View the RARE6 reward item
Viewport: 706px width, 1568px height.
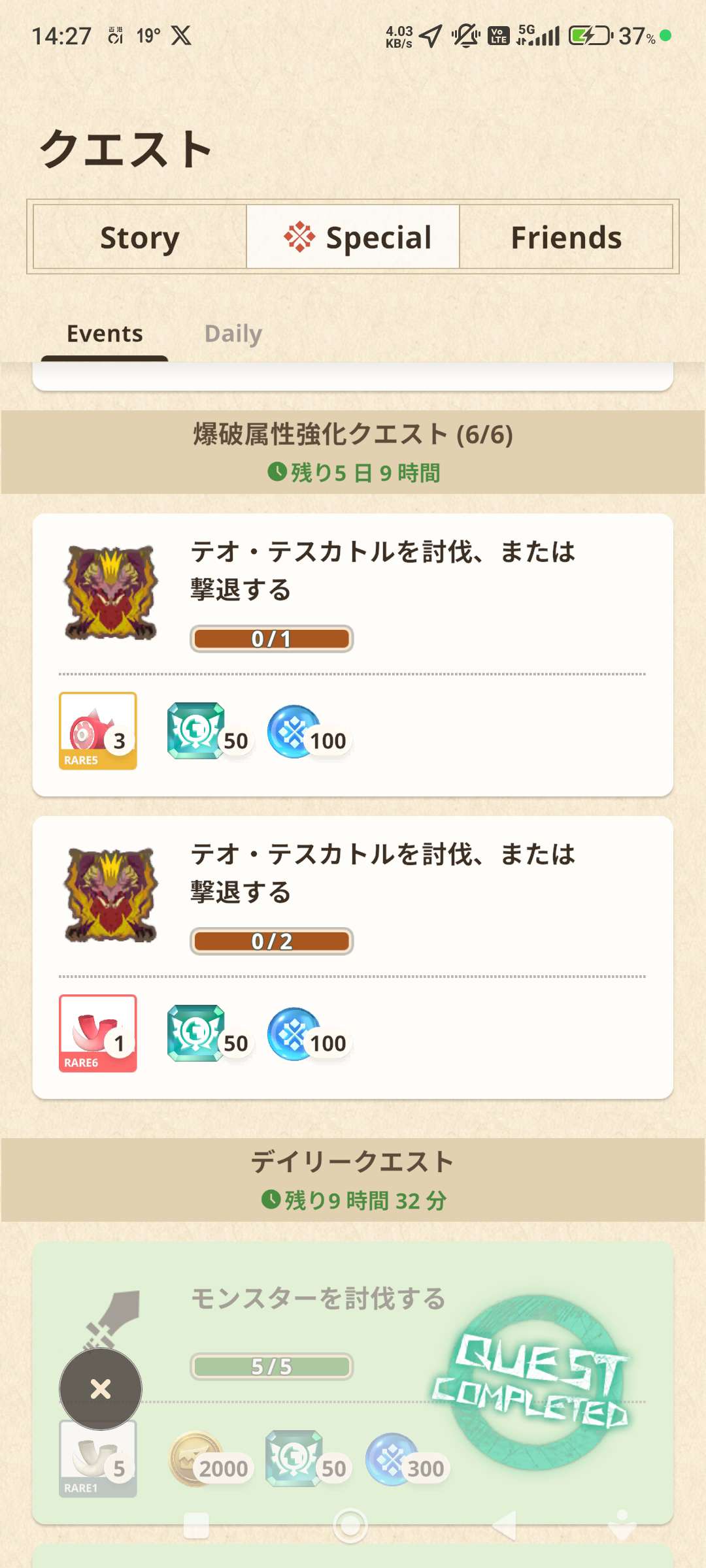pos(98,1034)
